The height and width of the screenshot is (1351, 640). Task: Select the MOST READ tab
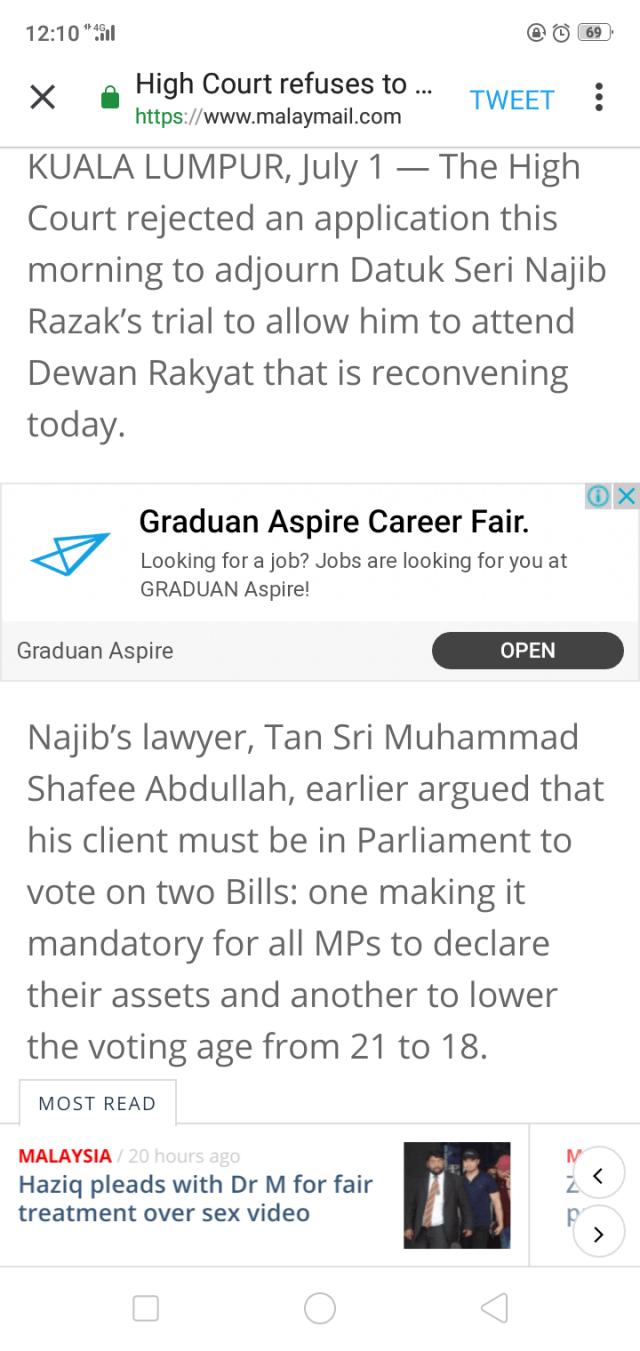pyautogui.click(x=97, y=1103)
